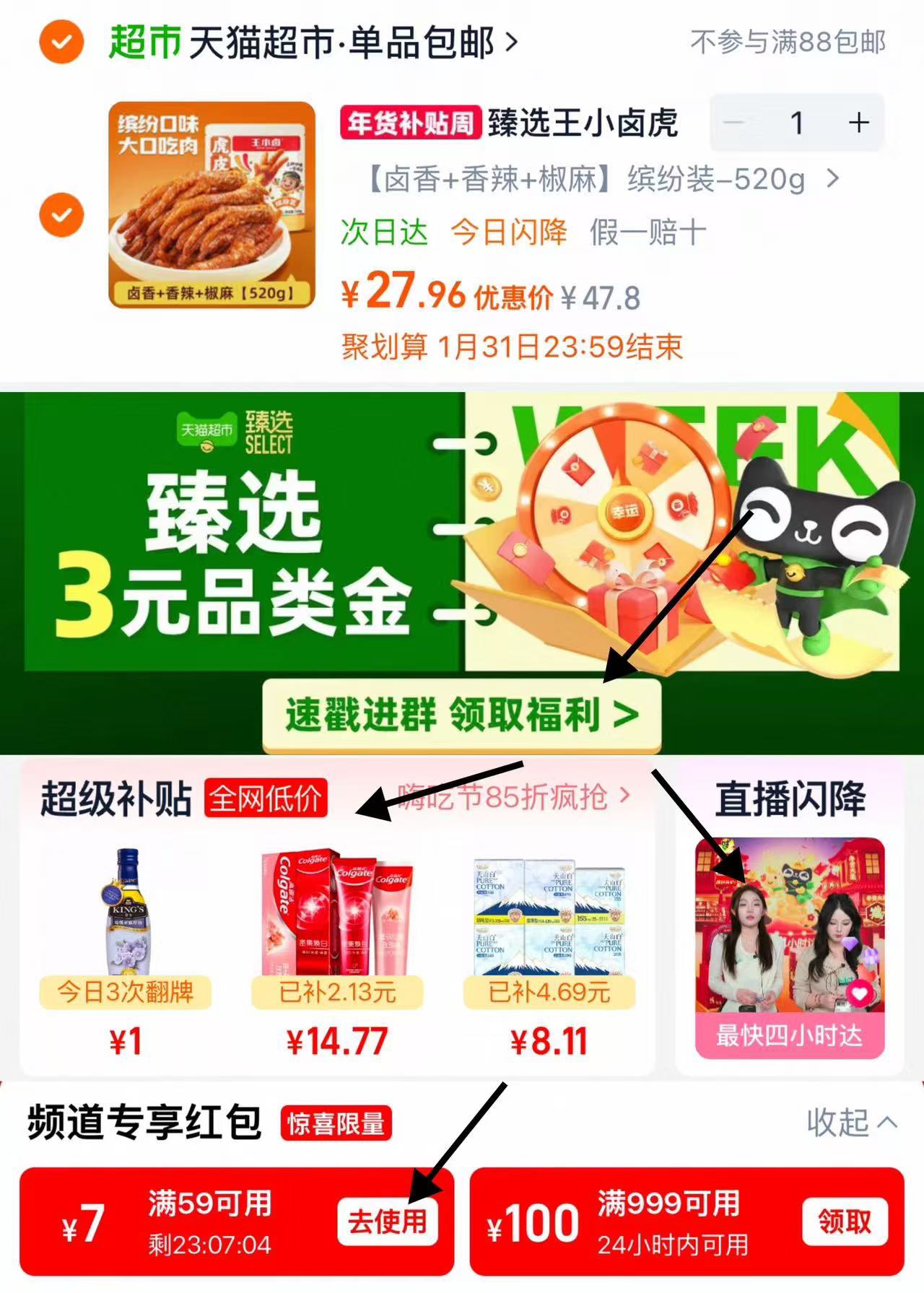Deselect the 臻选王小卤虎 item checkbox

(61, 215)
